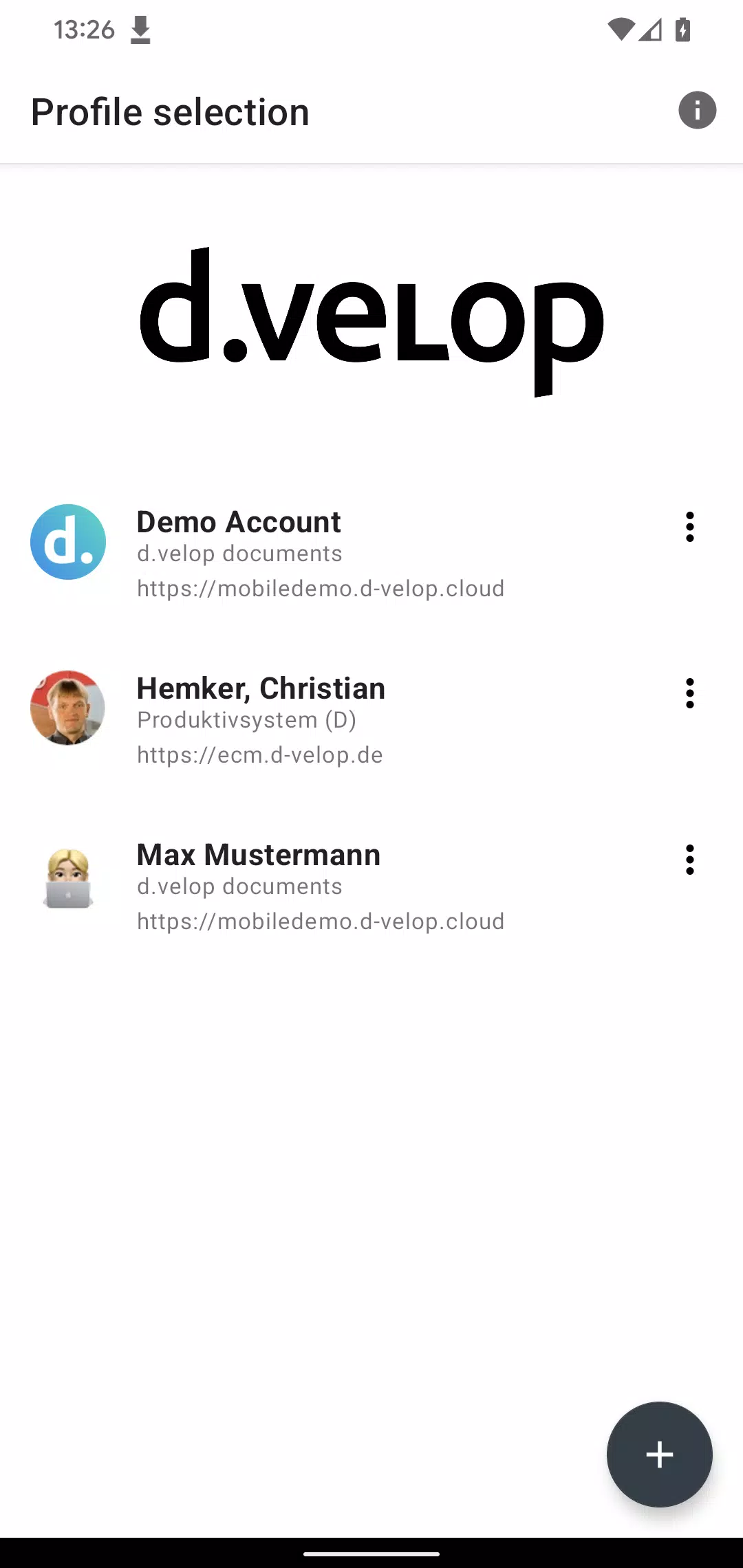Open options menu for Demo Account
The height and width of the screenshot is (1568, 743).
(689, 527)
